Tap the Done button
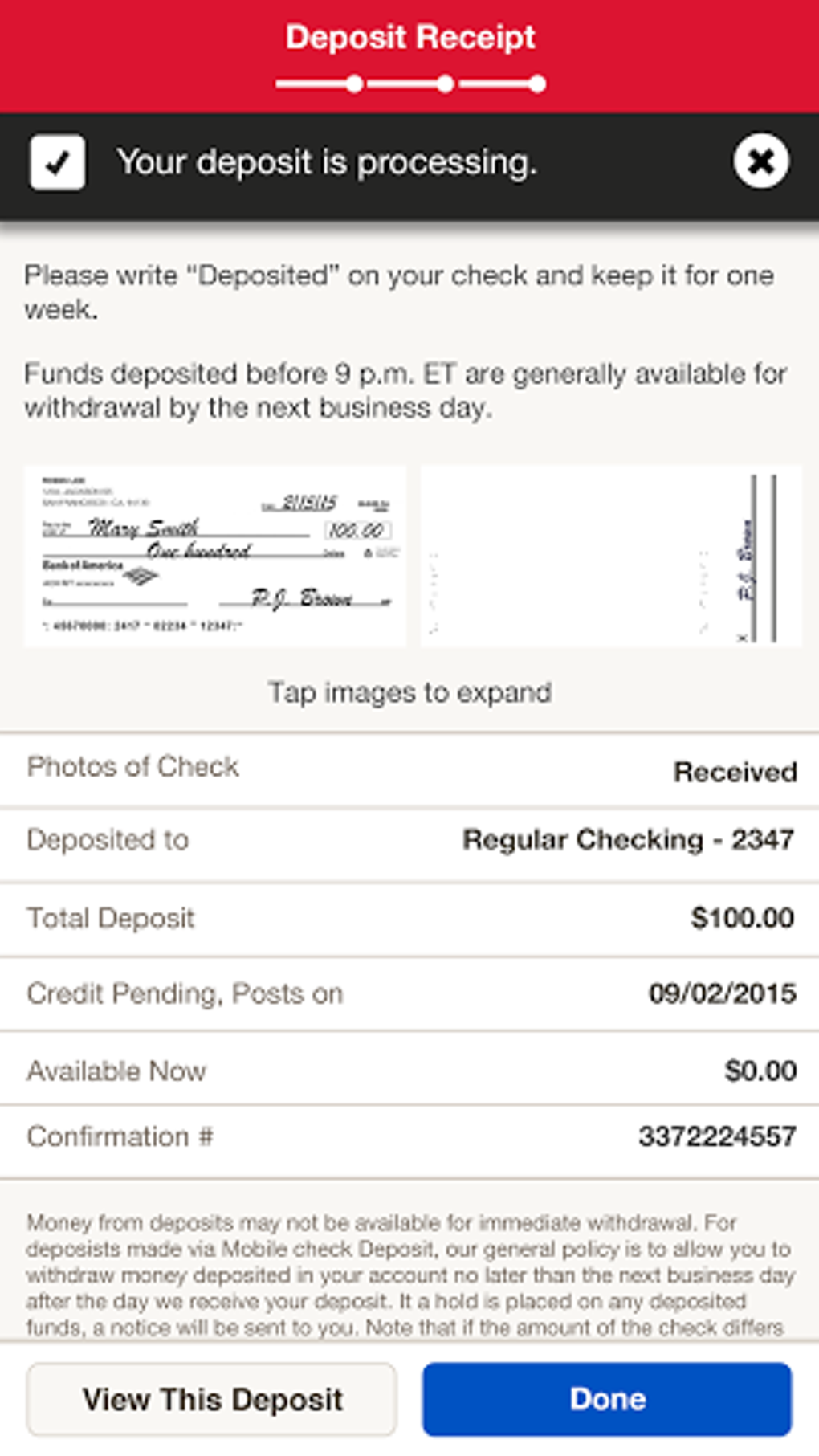The width and height of the screenshot is (819, 1456). (x=607, y=1399)
